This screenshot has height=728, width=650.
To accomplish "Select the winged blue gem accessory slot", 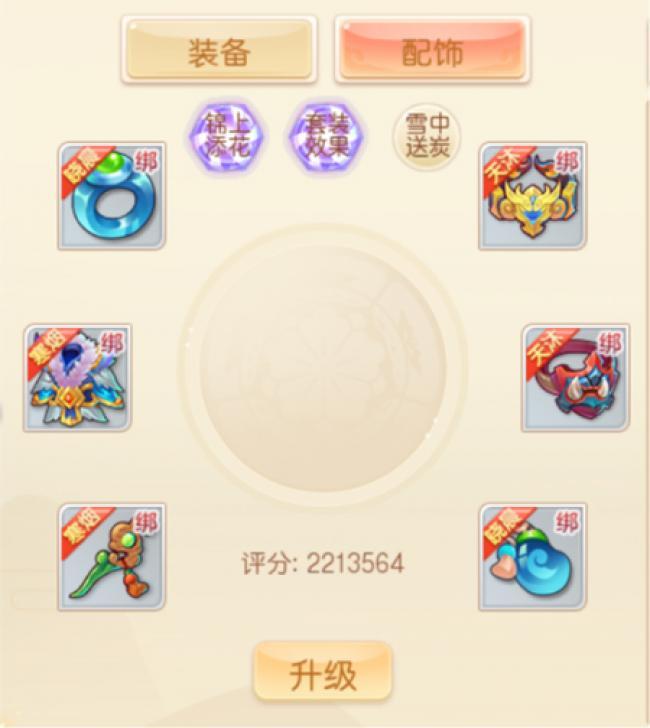I will coord(77,378).
